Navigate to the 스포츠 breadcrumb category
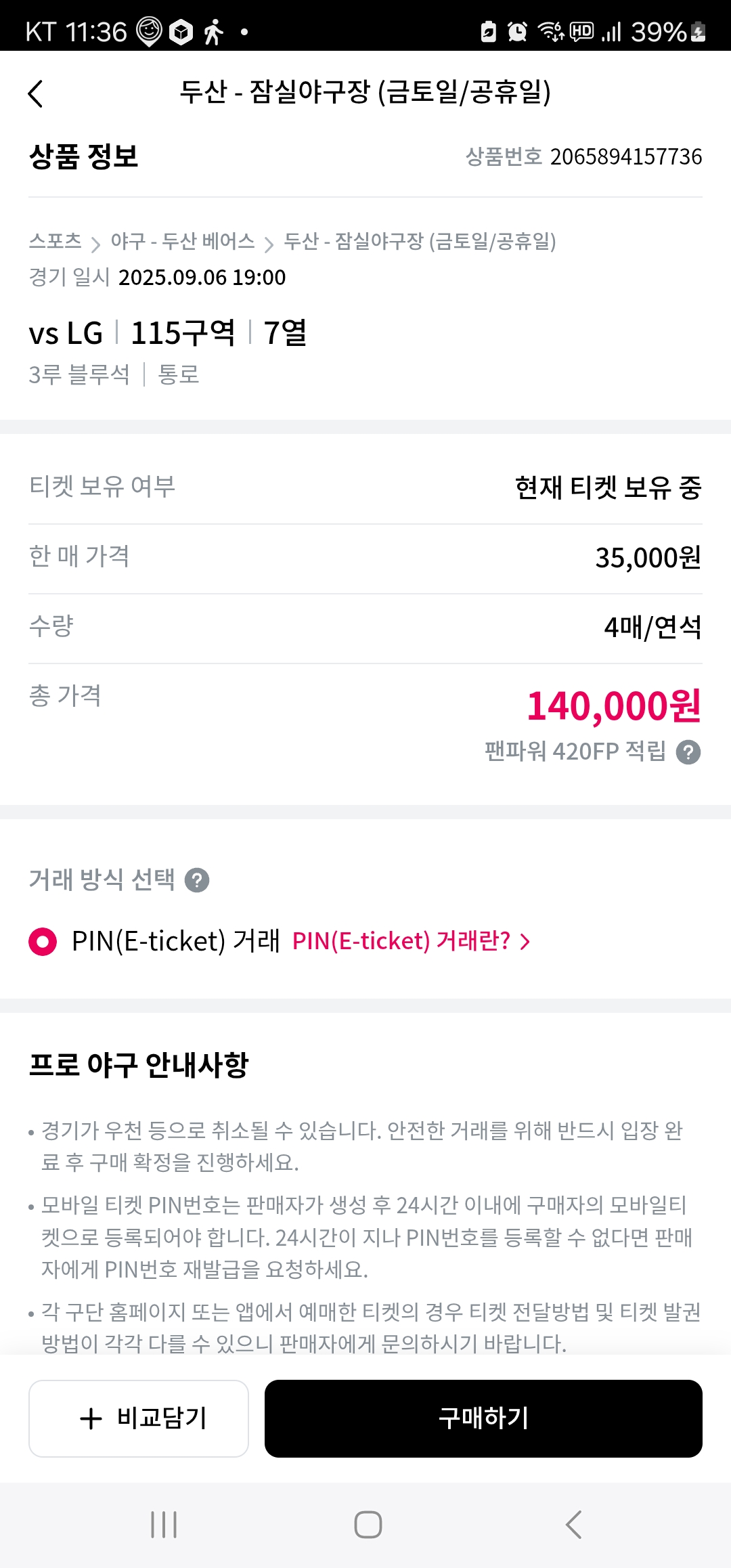Viewport: 731px width, 1568px height. coord(56,242)
